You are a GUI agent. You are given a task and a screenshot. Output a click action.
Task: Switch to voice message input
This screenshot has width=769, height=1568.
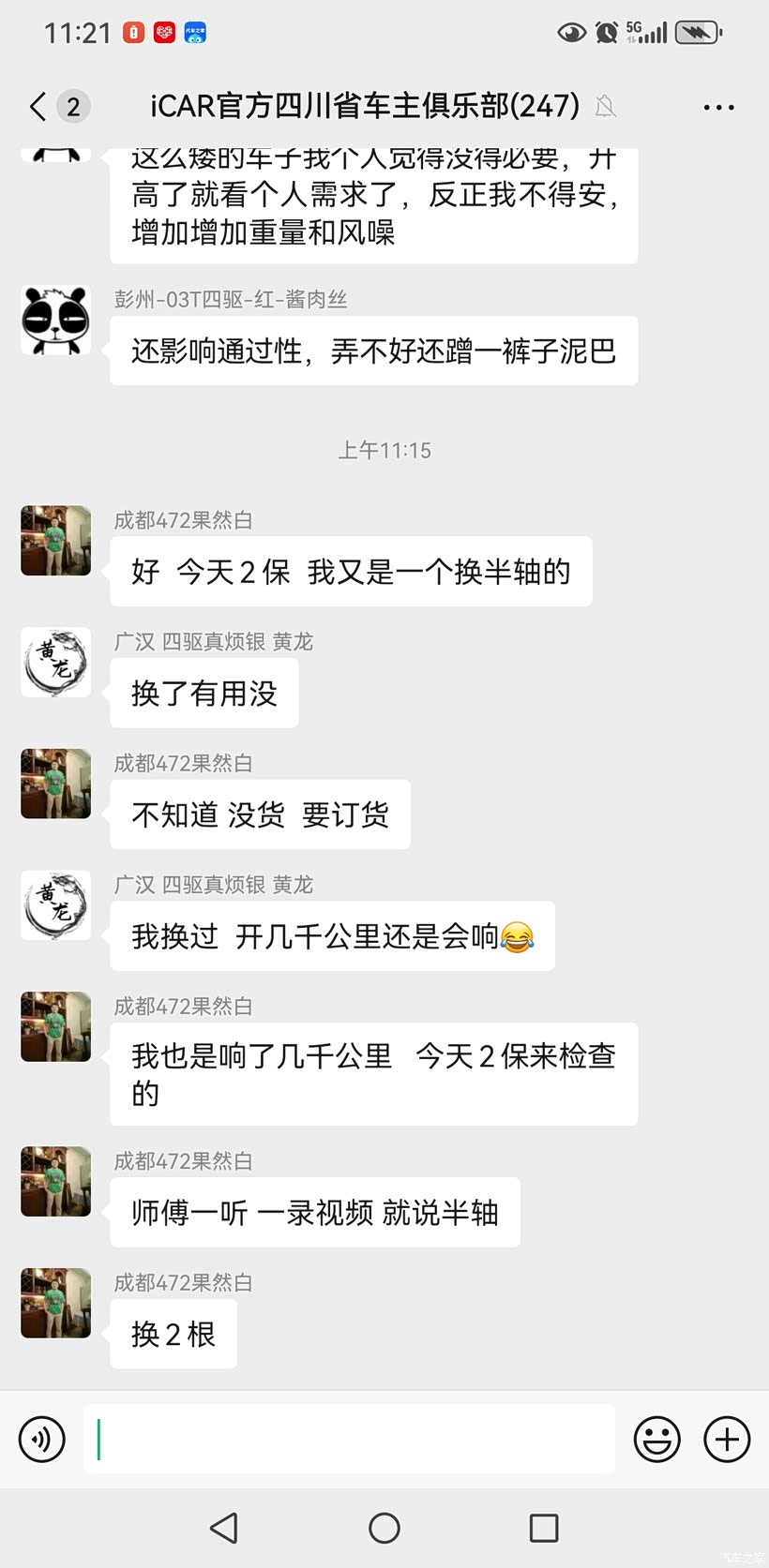(x=42, y=1439)
